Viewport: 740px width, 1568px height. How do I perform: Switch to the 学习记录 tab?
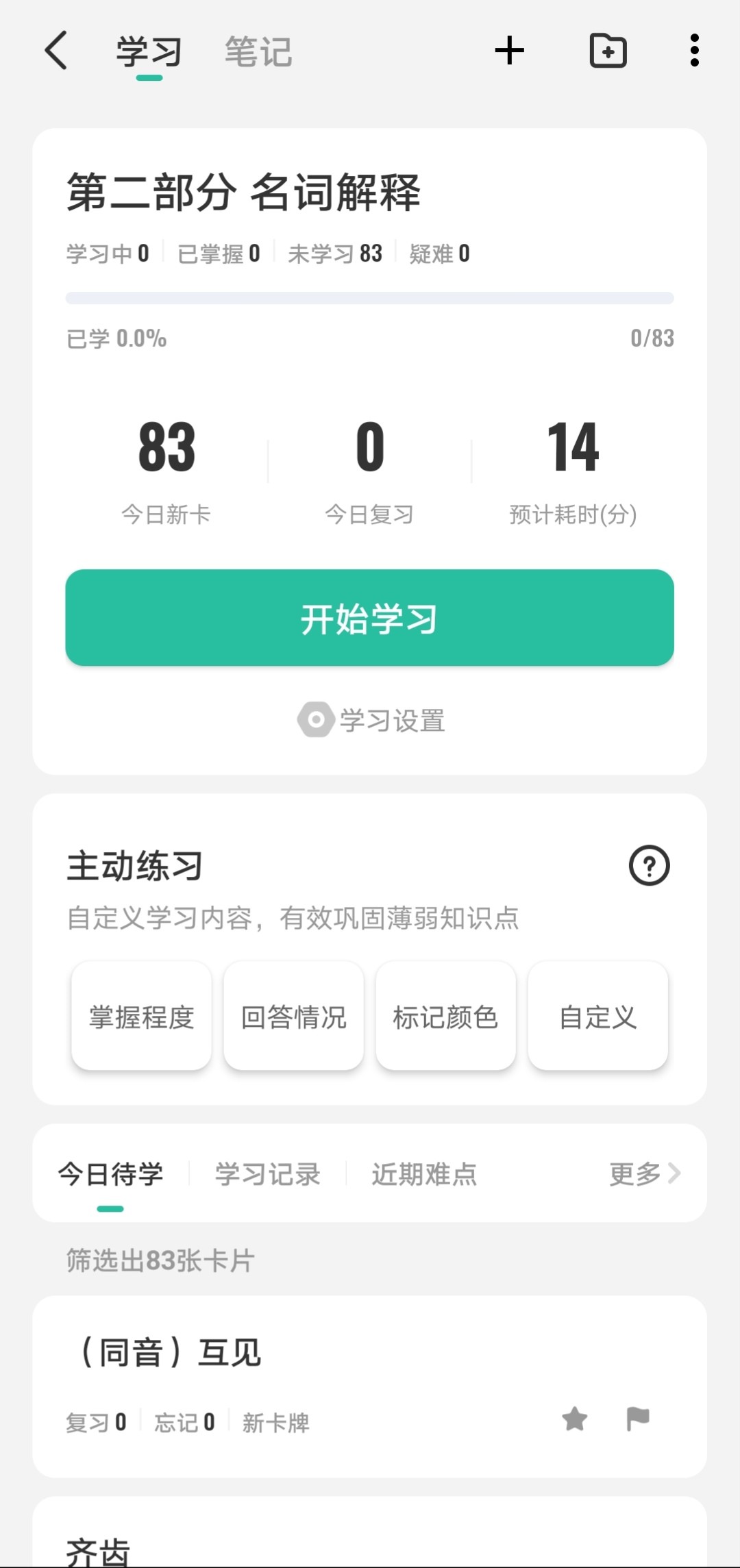click(x=268, y=1174)
